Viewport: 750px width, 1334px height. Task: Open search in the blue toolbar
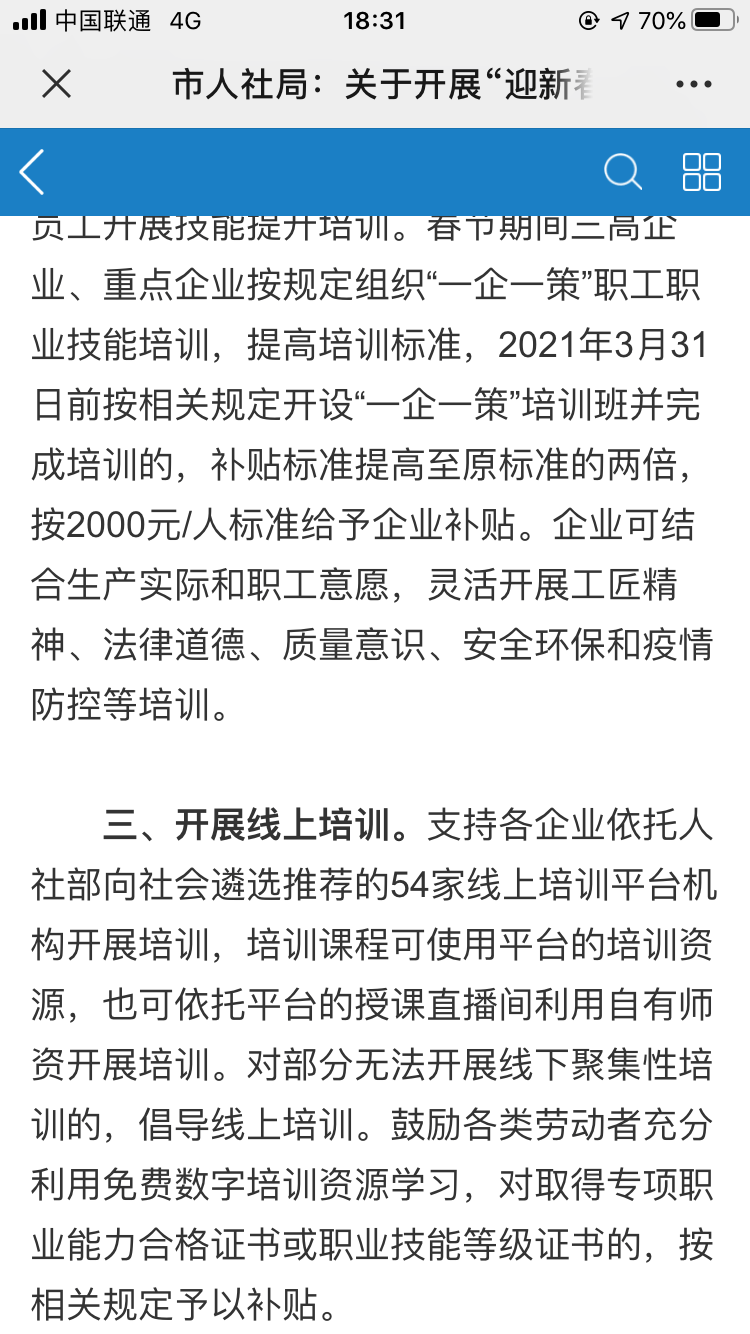[622, 172]
